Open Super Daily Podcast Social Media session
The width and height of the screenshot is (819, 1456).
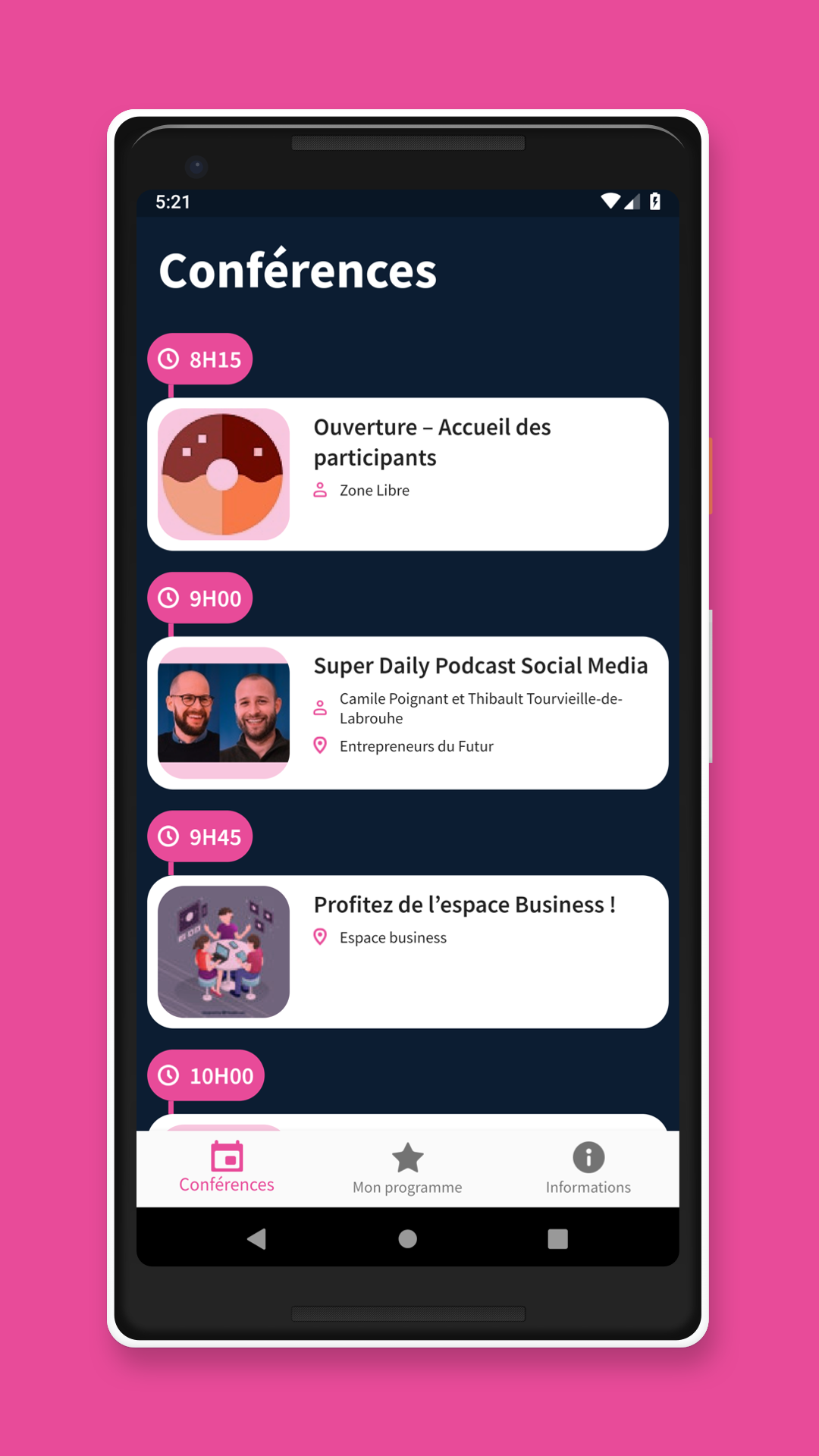(x=407, y=713)
